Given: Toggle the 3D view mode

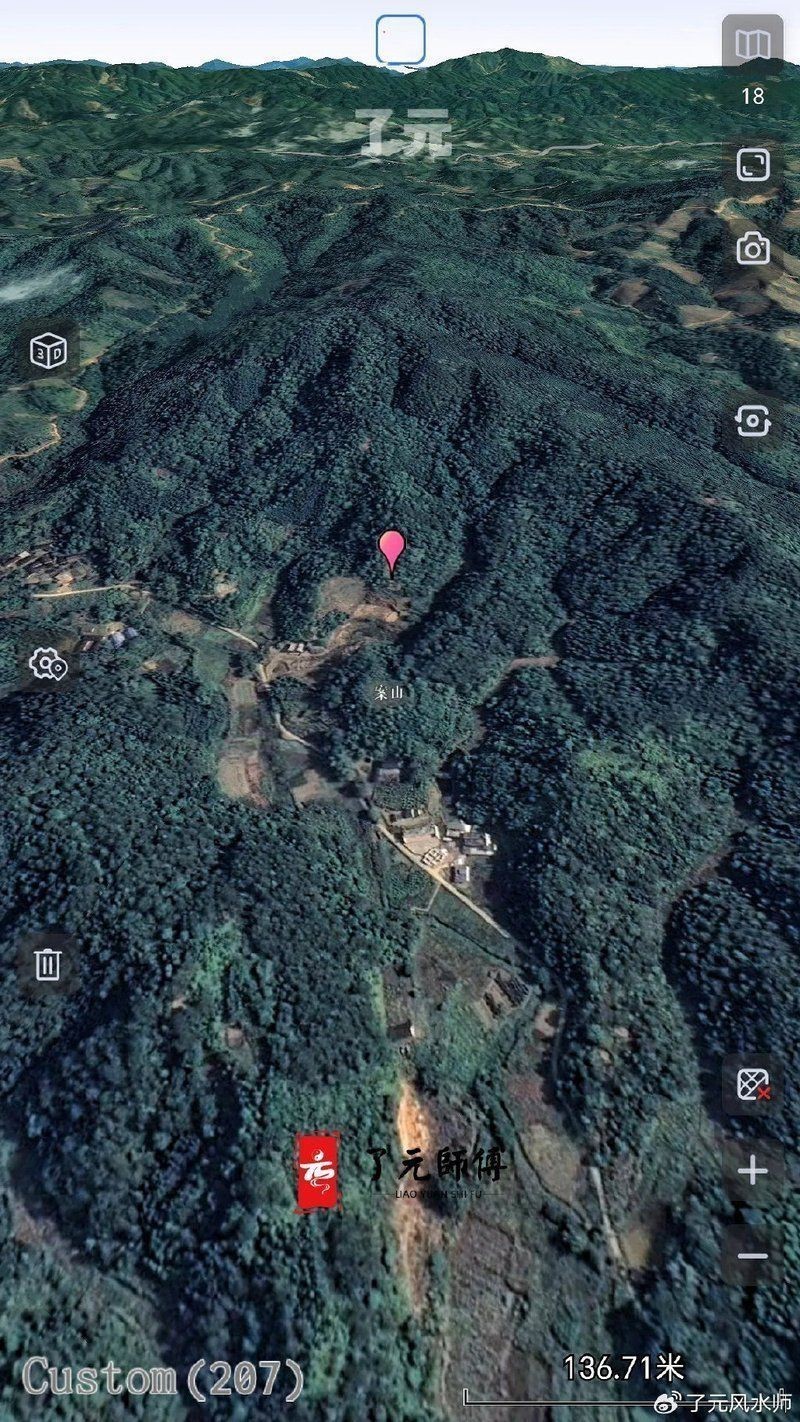Looking at the screenshot, I should point(48,350).
